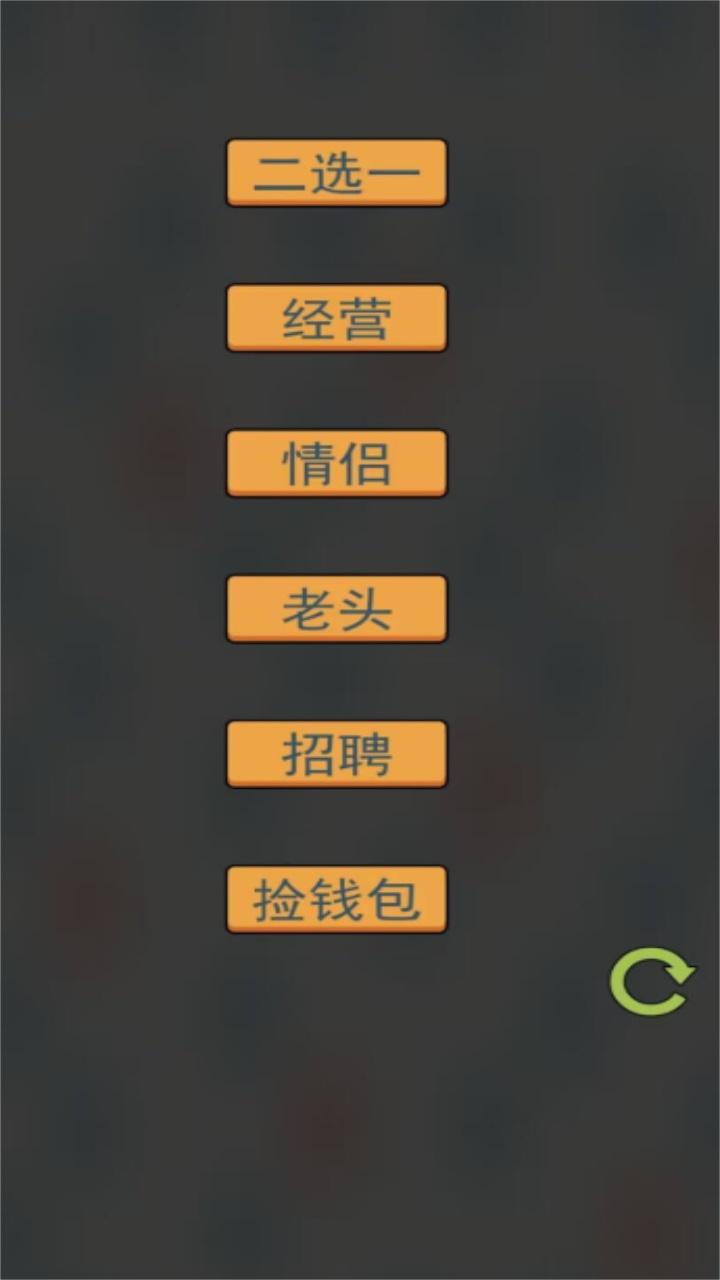Viewport: 720px width, 1280px height.
Task: Open the 经营 option
Action: click(x=336, y=318)
